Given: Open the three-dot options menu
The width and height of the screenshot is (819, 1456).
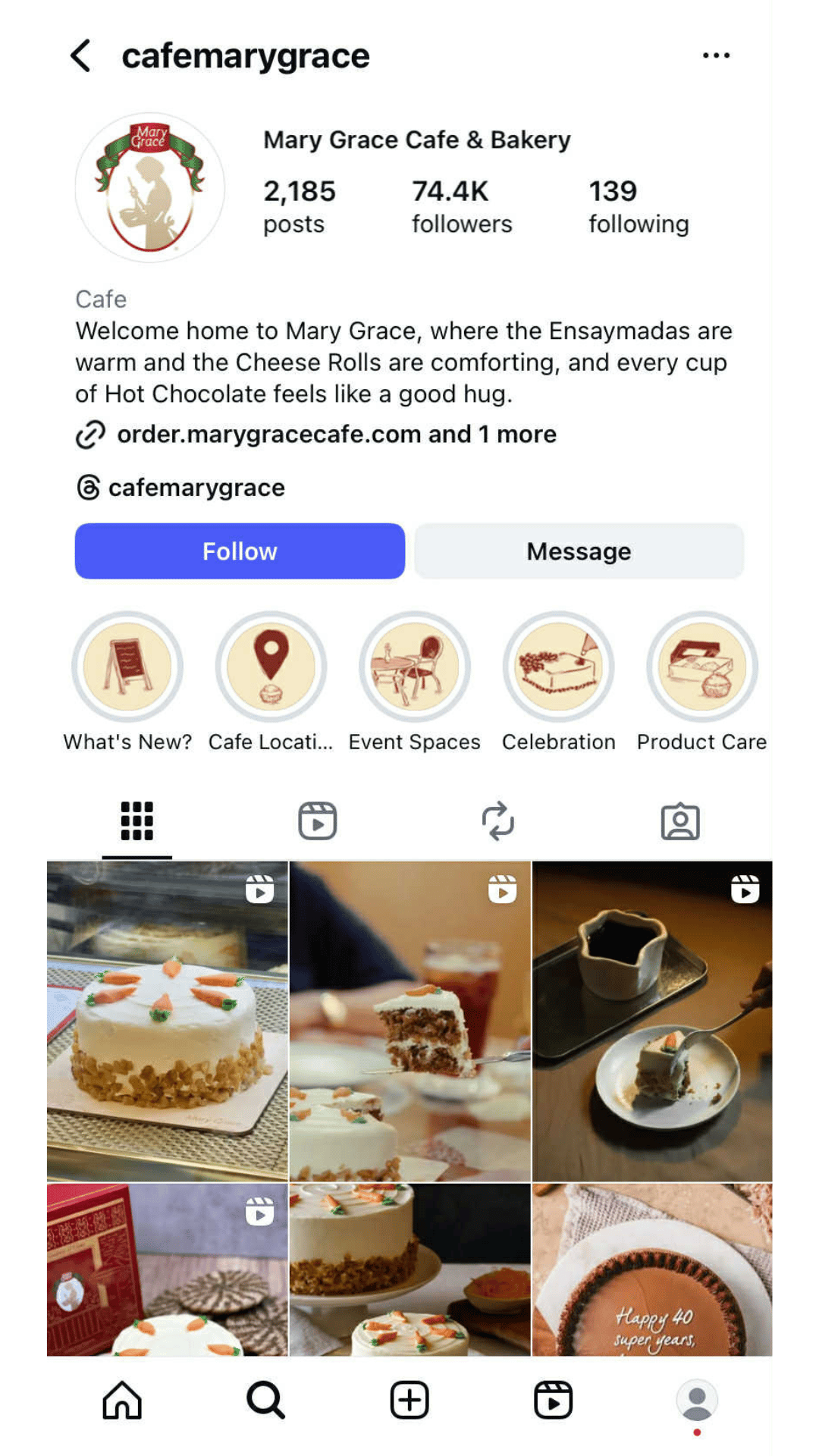Looking at the screenshot, I should pyautogui.click(x=716, y=55).
